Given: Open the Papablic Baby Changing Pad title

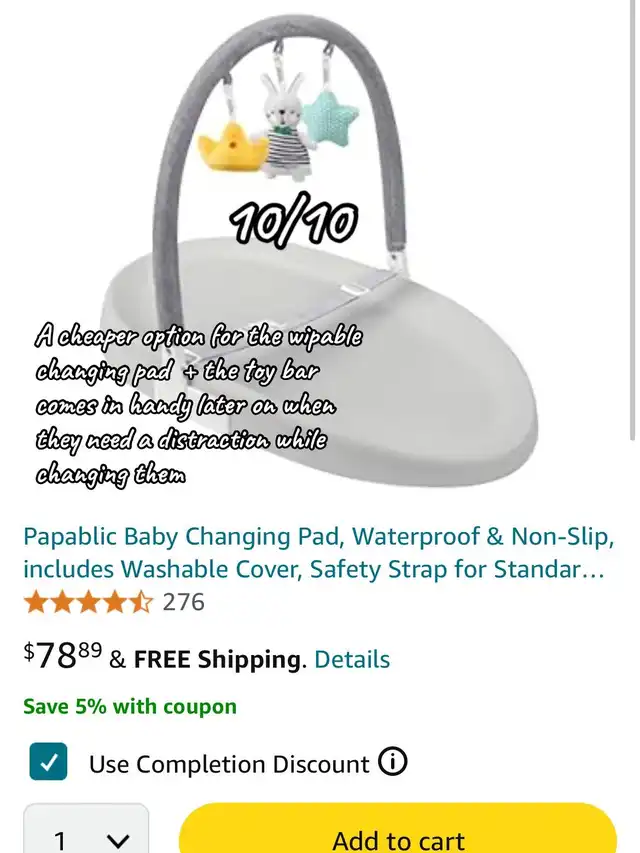Looking at the screenshot, I should point(318,553).
